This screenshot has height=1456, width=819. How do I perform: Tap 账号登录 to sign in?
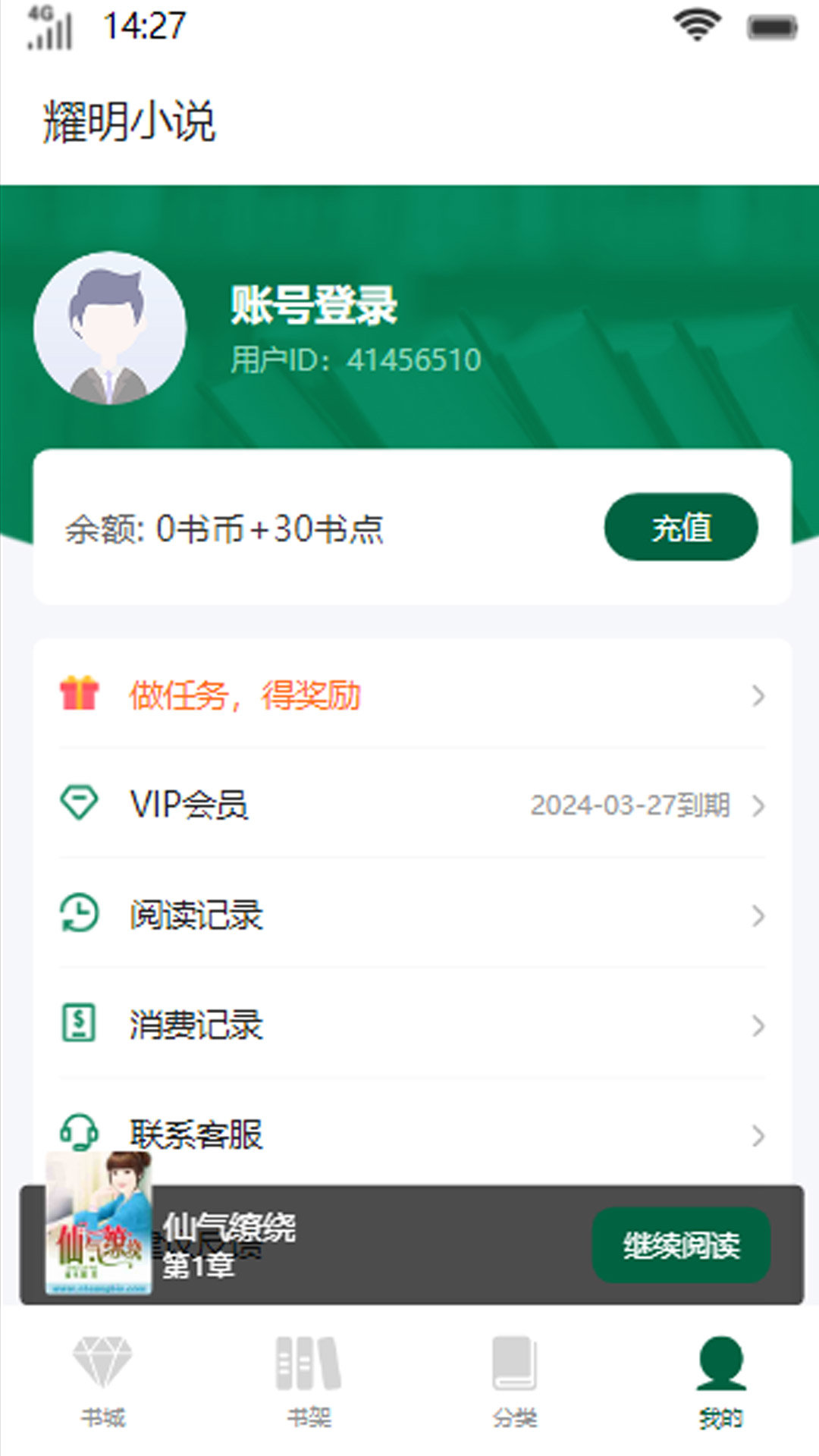pyautogui.click(x=314, y=305)
